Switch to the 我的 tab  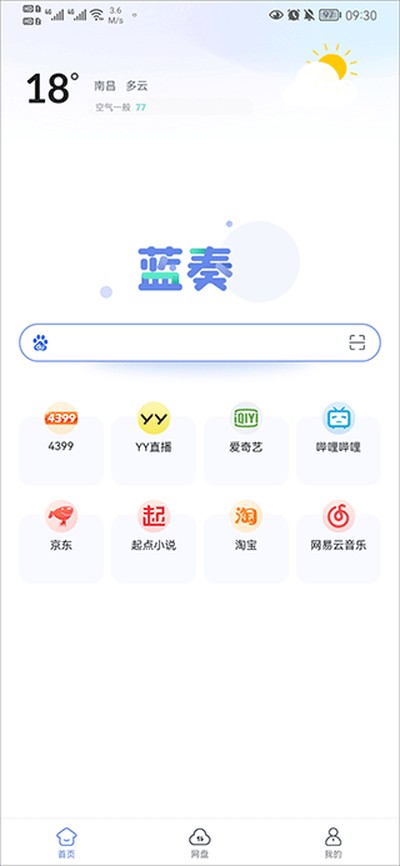333,843
